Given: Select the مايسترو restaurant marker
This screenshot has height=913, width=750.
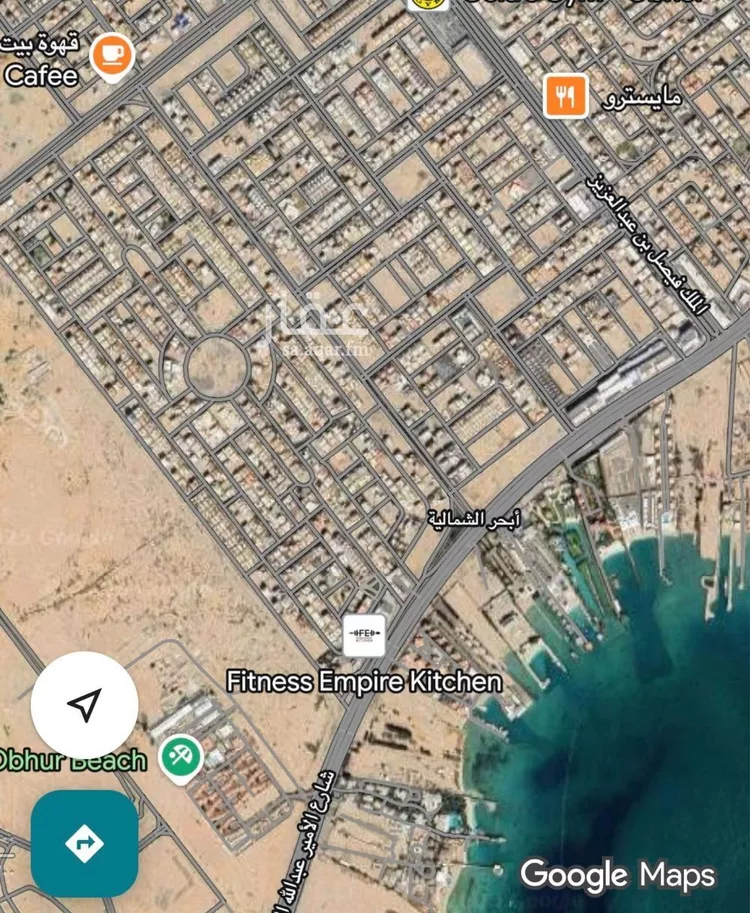Looking at the screenshot, I should coord(566,97).
